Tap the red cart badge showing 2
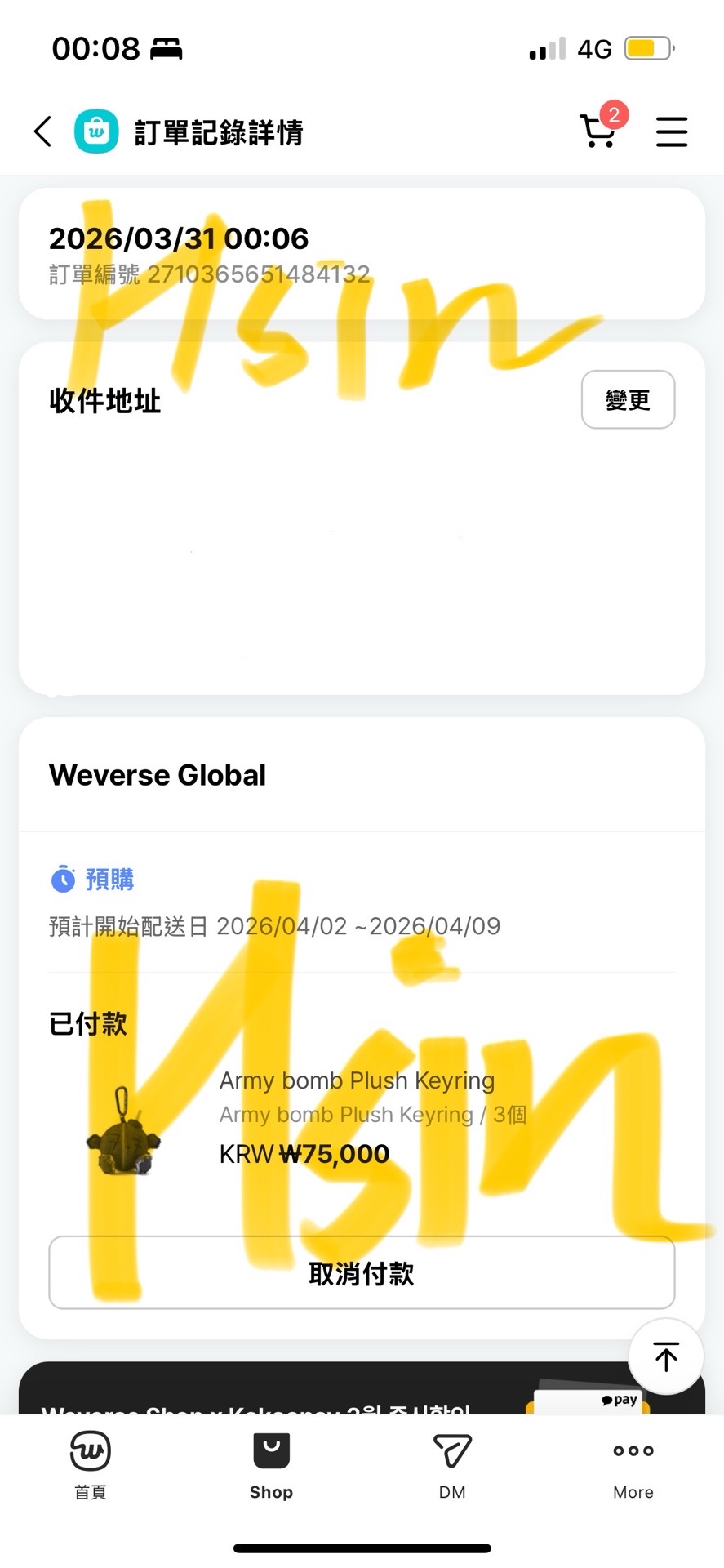The image size is (724, 1568). (613, 116)
